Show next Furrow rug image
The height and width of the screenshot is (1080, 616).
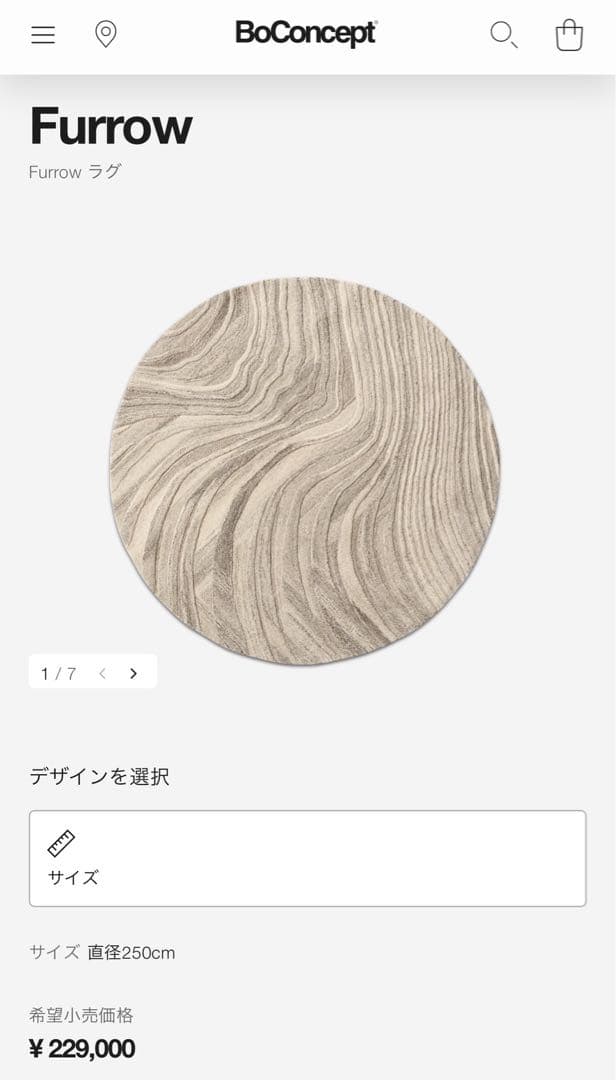pos(134,673)
